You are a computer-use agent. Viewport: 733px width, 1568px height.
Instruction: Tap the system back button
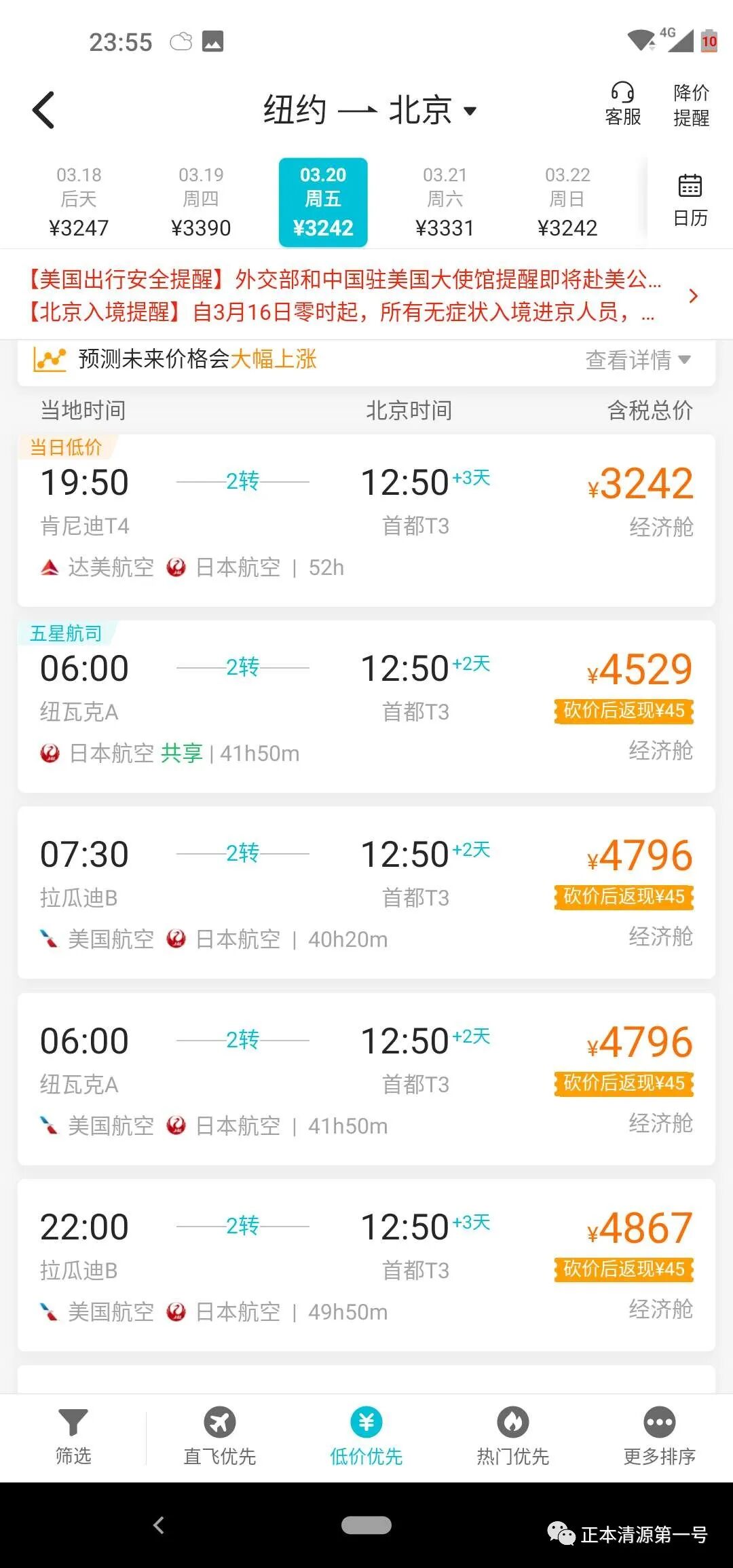point(159,1525)
